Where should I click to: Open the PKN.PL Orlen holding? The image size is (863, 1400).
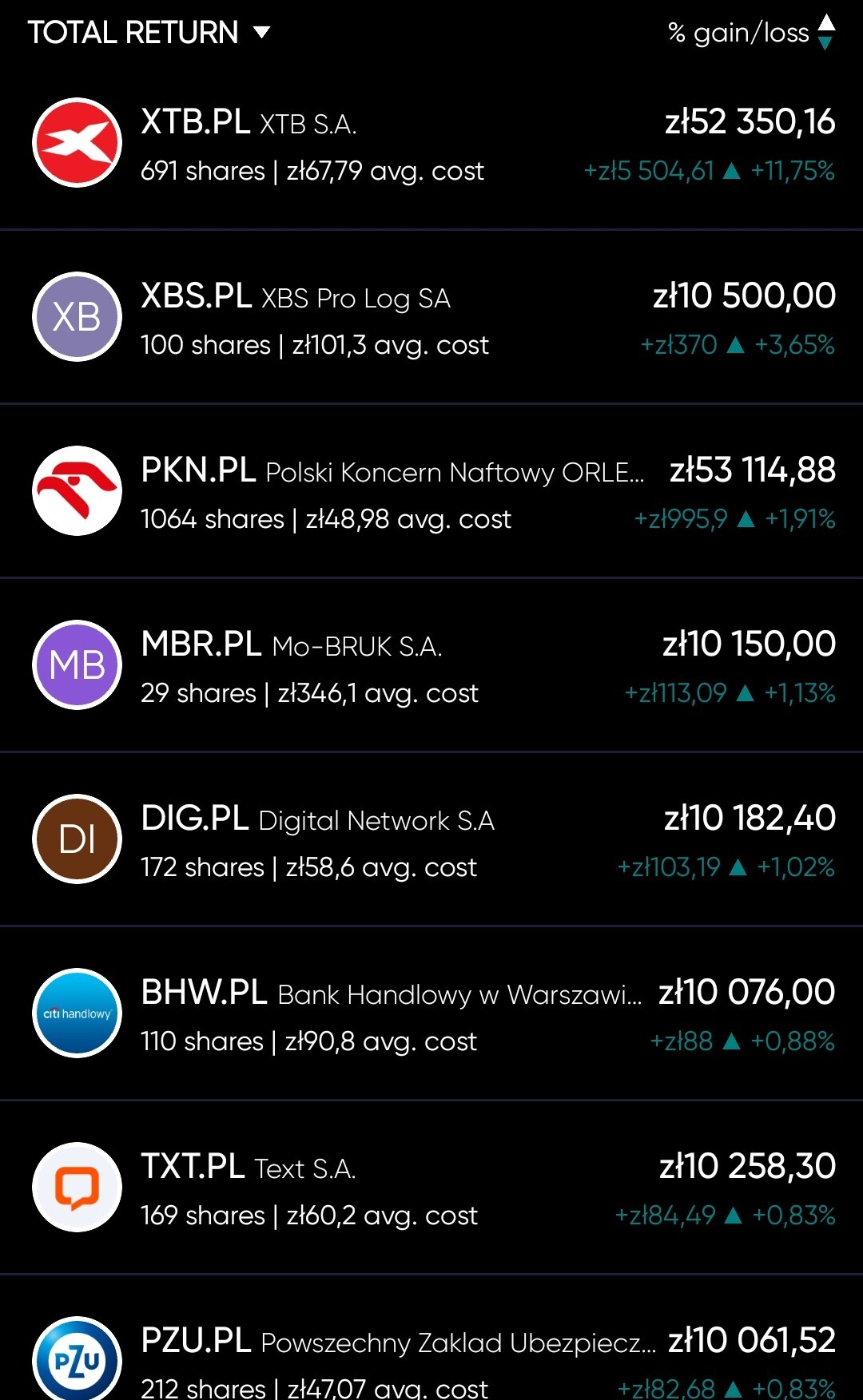pos(431,493)
